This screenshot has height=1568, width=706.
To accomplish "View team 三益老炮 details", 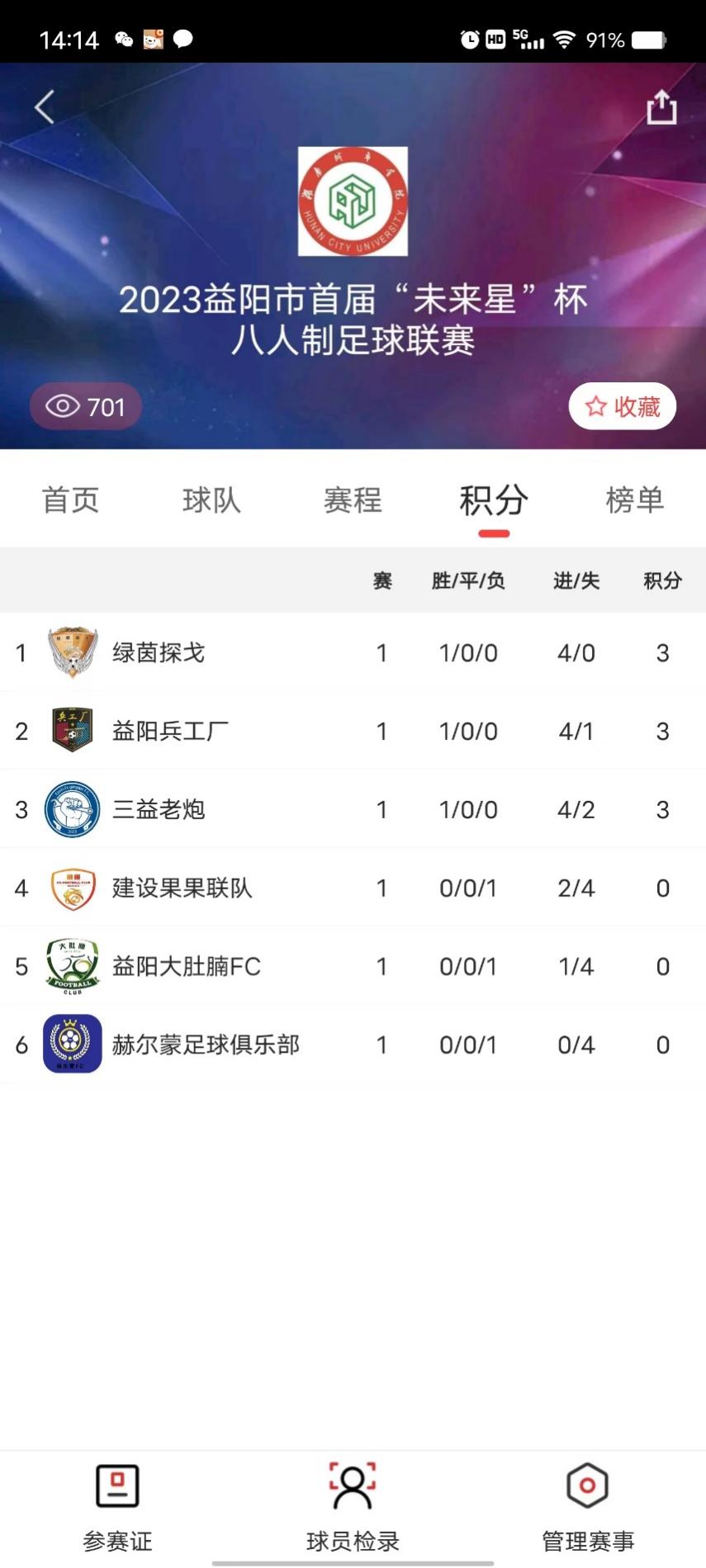I will pyautogui.click(x=159, y=810).
